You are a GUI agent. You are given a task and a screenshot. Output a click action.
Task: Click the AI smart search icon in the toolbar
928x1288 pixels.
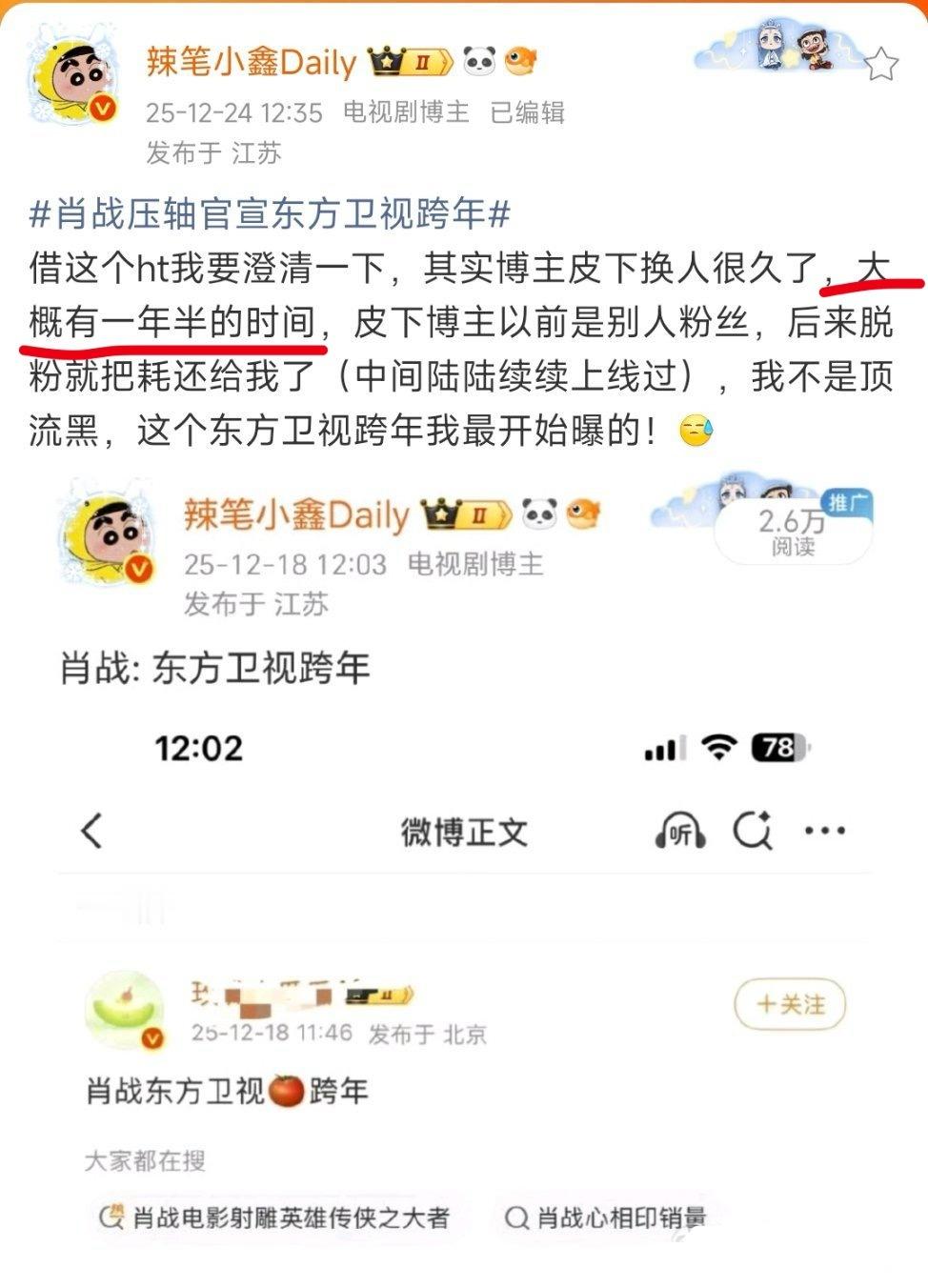click(754, 831)
